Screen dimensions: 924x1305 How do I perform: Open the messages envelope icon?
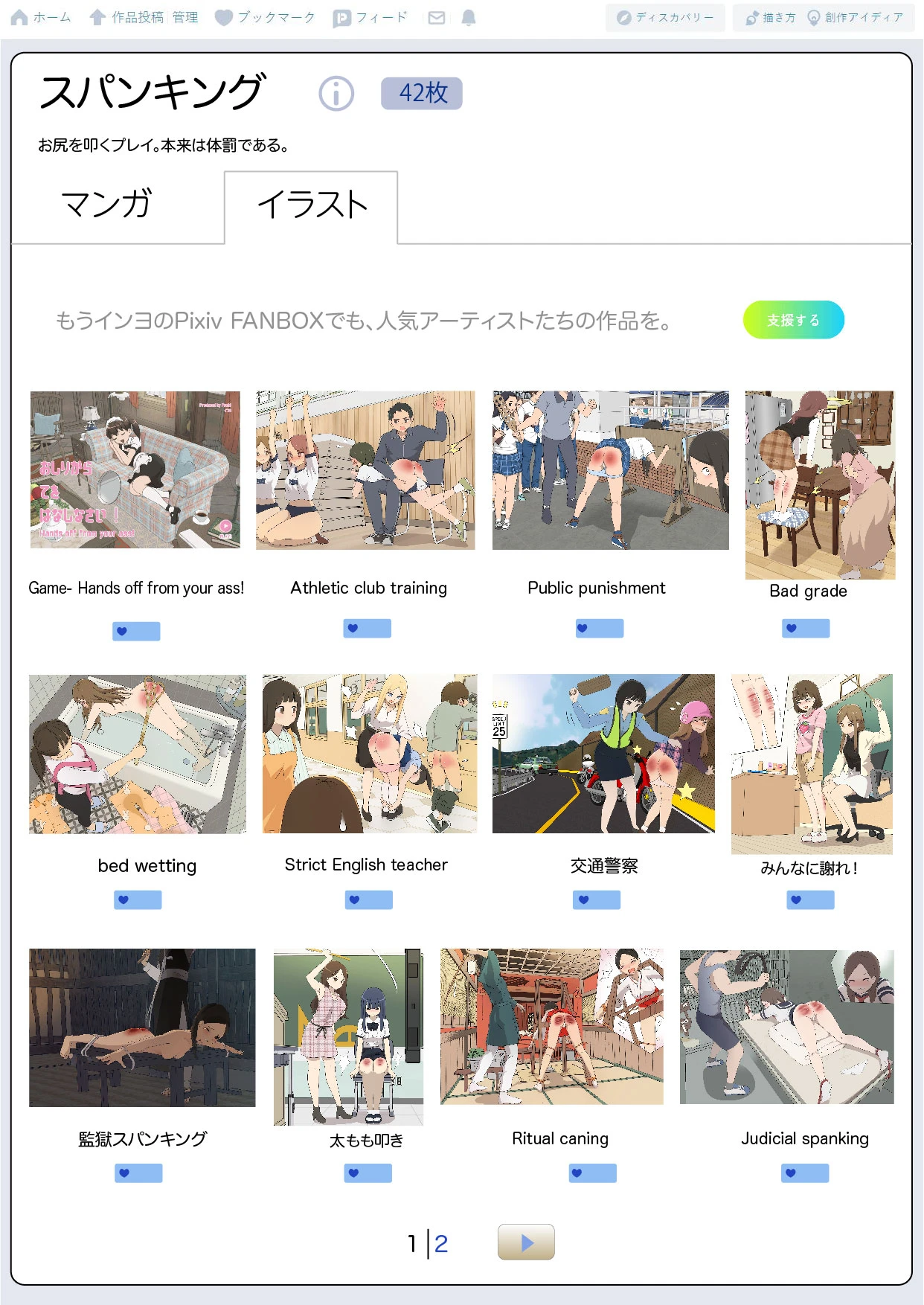[x=437, y=18]
